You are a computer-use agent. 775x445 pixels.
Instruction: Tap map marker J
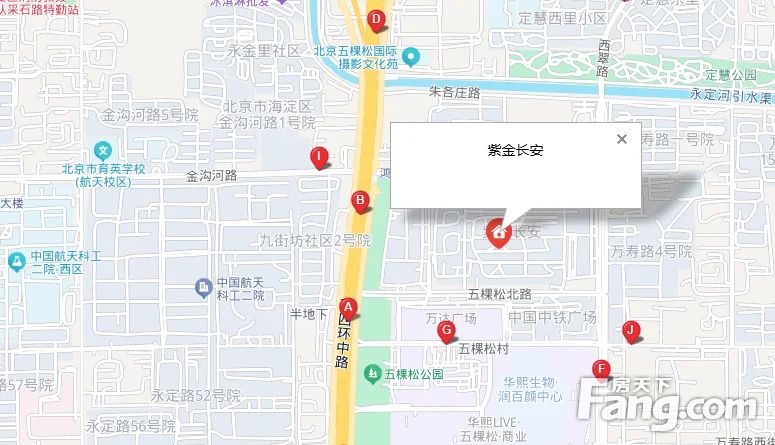[x=630, y=329]
